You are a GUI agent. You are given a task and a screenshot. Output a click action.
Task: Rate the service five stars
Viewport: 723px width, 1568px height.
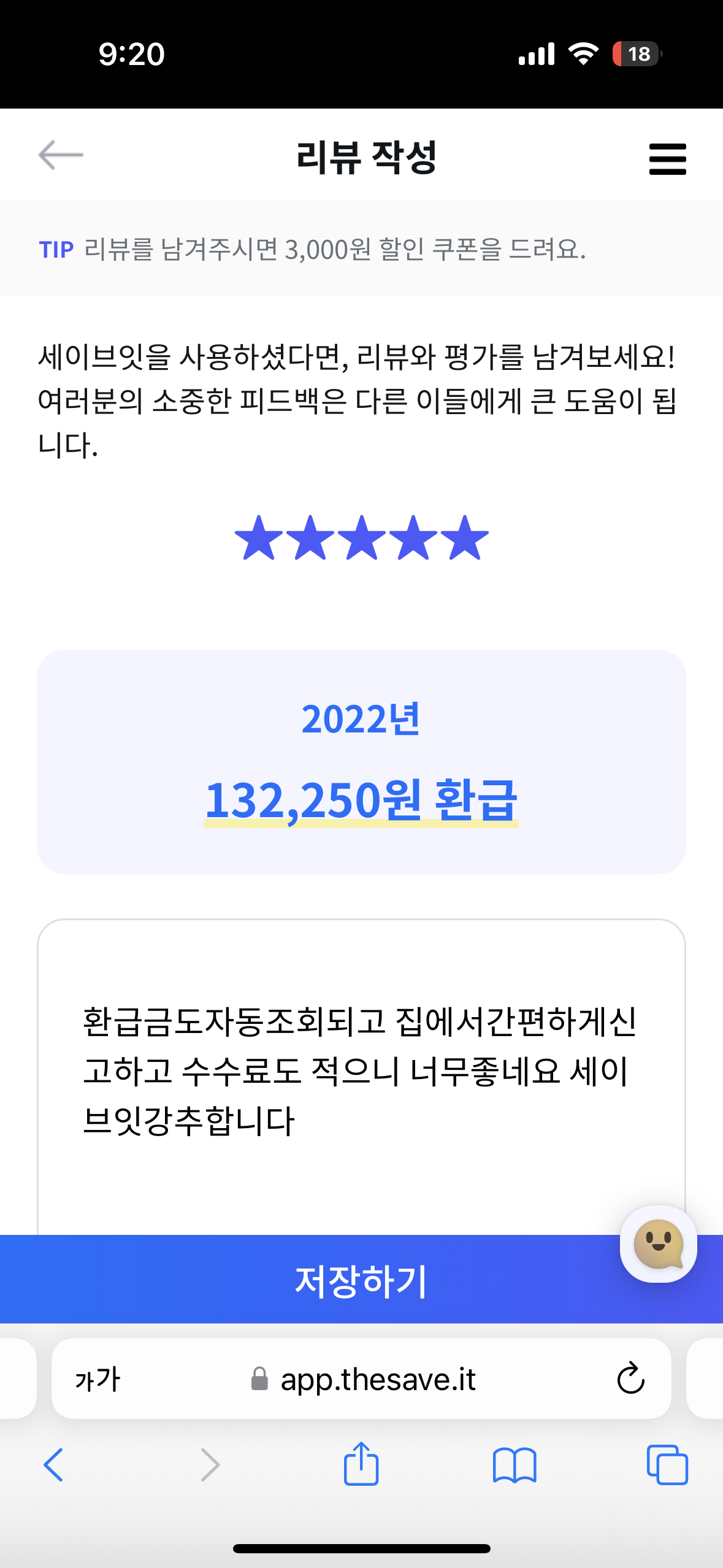tap(465, 538)
